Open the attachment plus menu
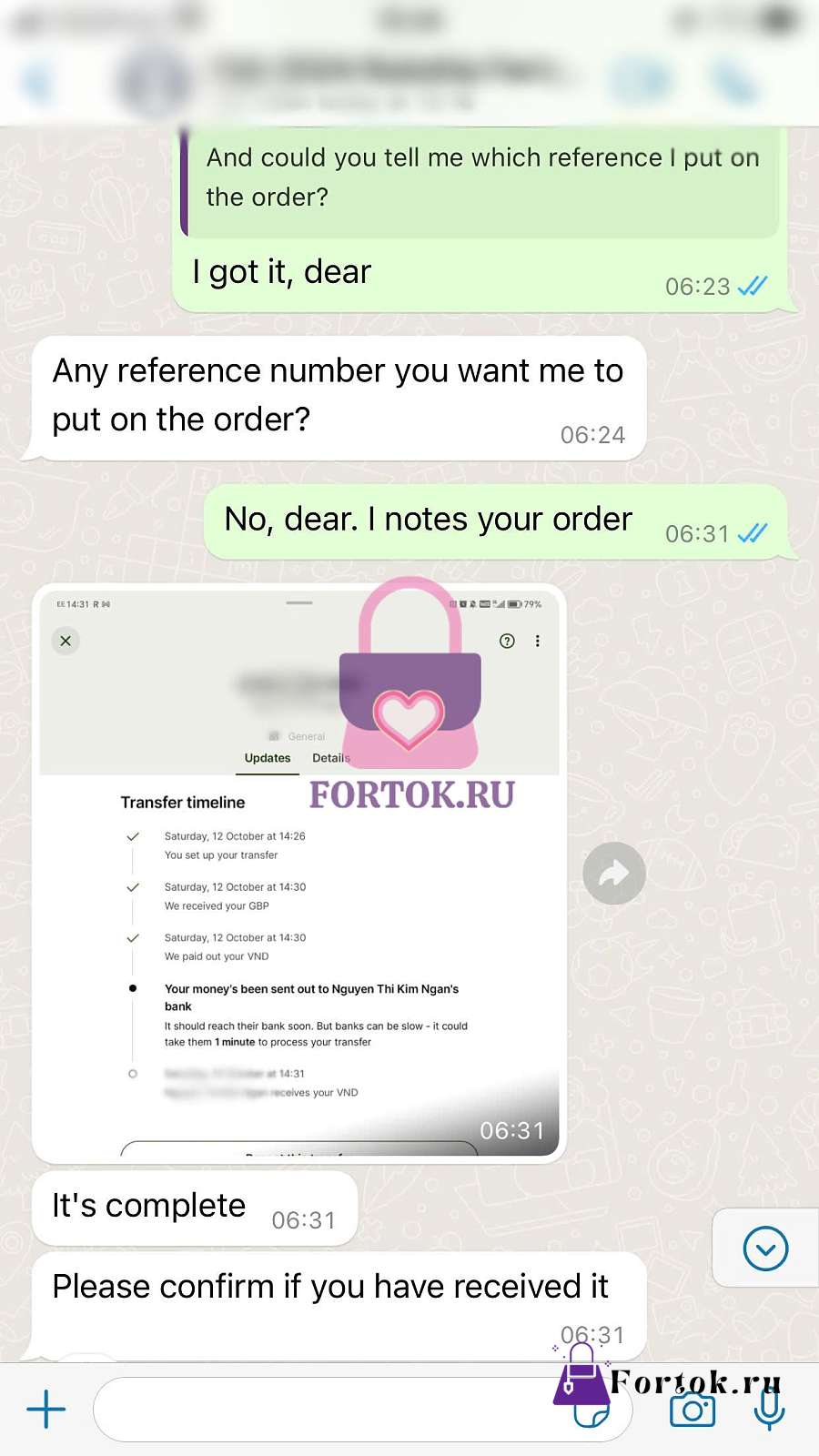The height and width of the screenshot is (1456, 819). point(46,1410)
